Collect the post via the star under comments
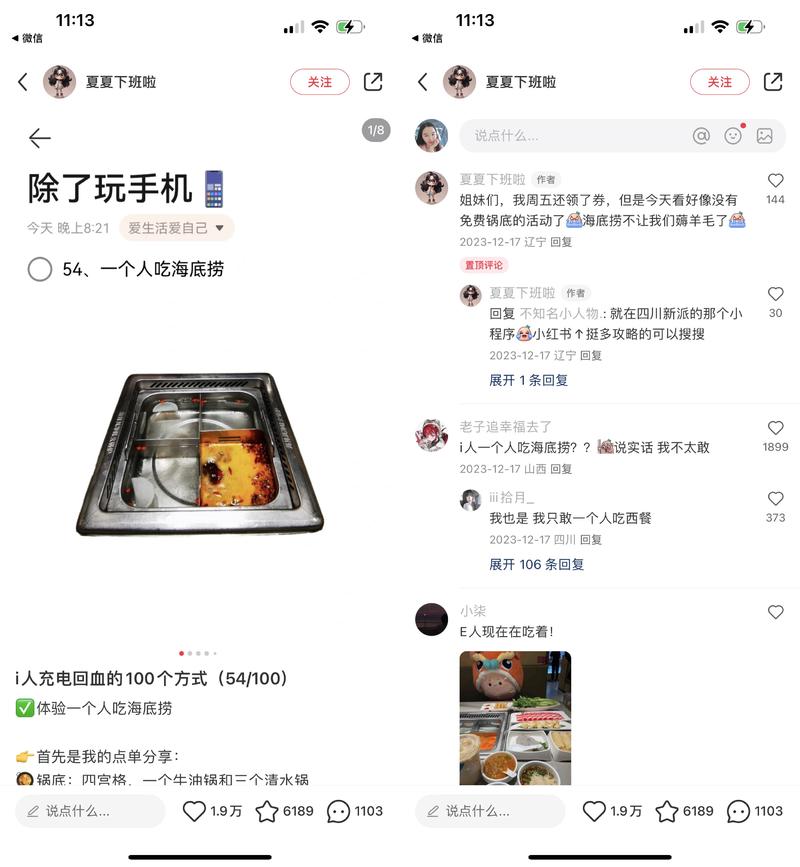800x867 pixels. pyautogui.click(x=667, y=811)
